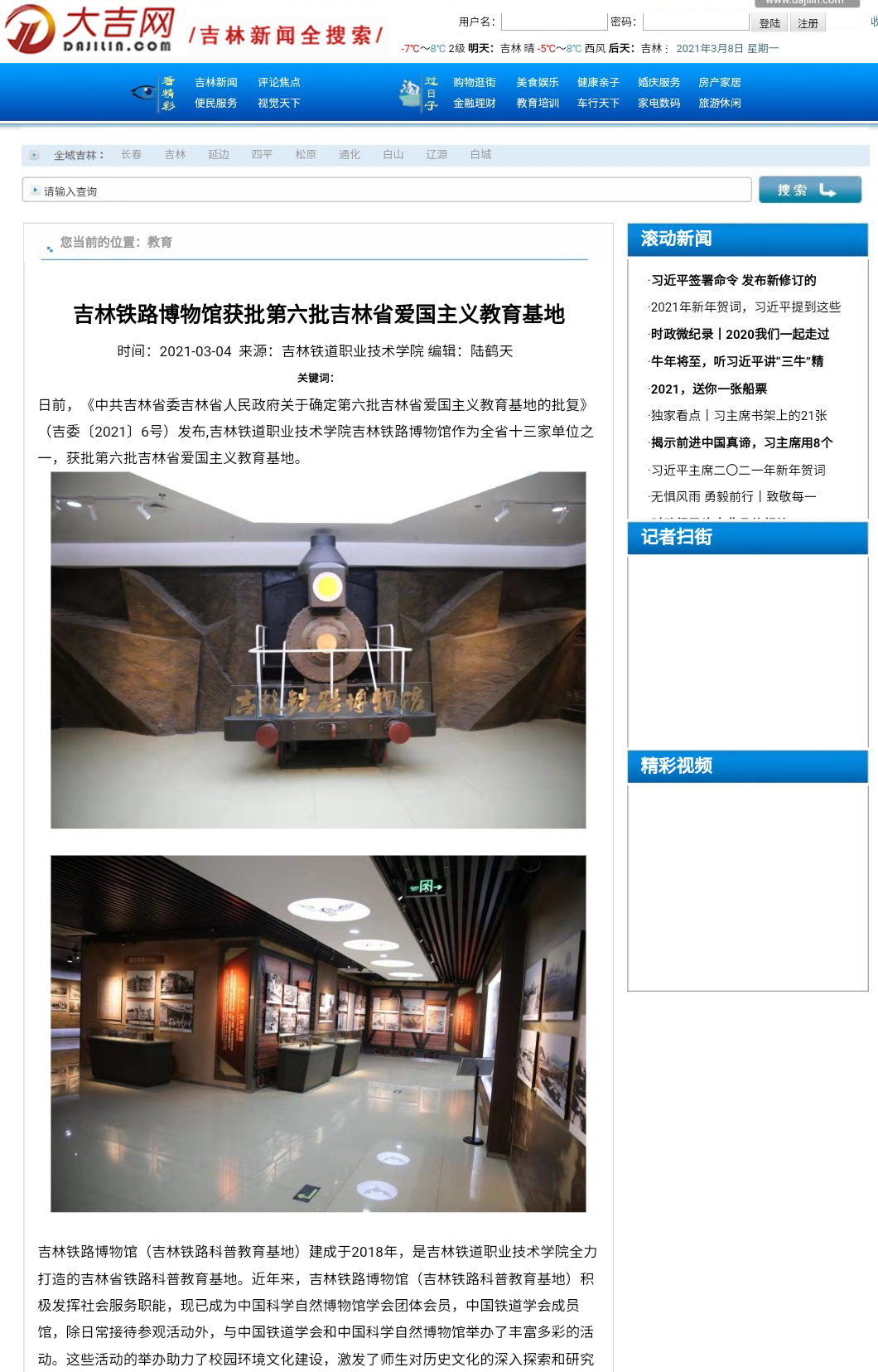This screenshot has width=878, height=1372.
Task: Tap the 登陆 login button
Action: (769, 23)
